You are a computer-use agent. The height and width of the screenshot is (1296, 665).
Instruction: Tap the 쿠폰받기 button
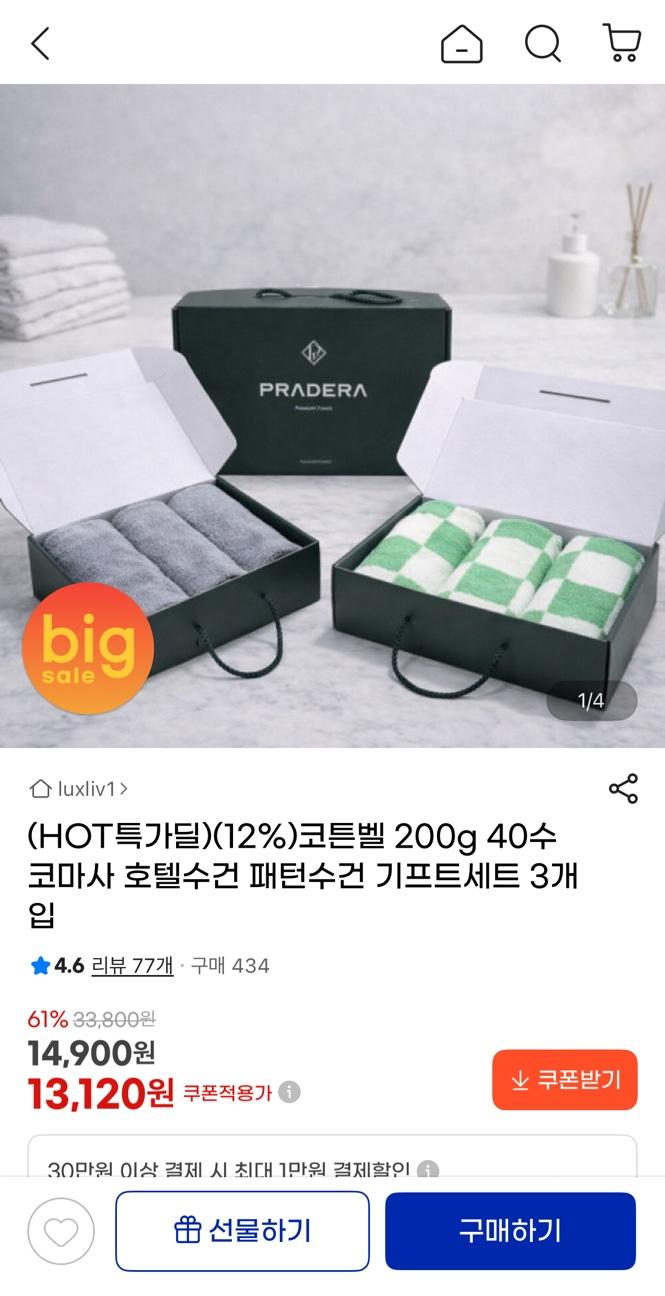click(x=565, y=1080)
